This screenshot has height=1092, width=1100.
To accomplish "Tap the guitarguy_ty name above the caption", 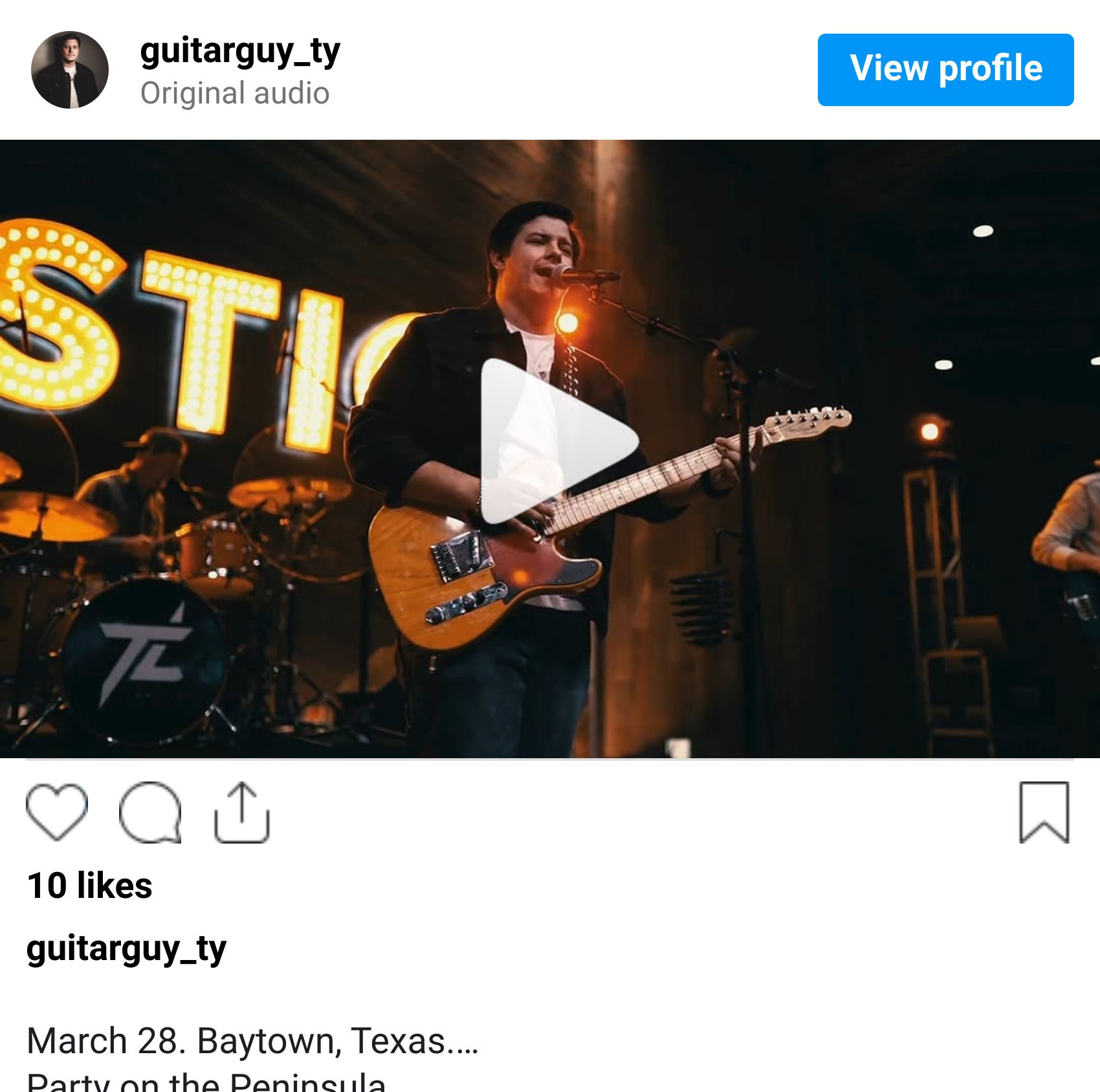I will tap(126, 950).
